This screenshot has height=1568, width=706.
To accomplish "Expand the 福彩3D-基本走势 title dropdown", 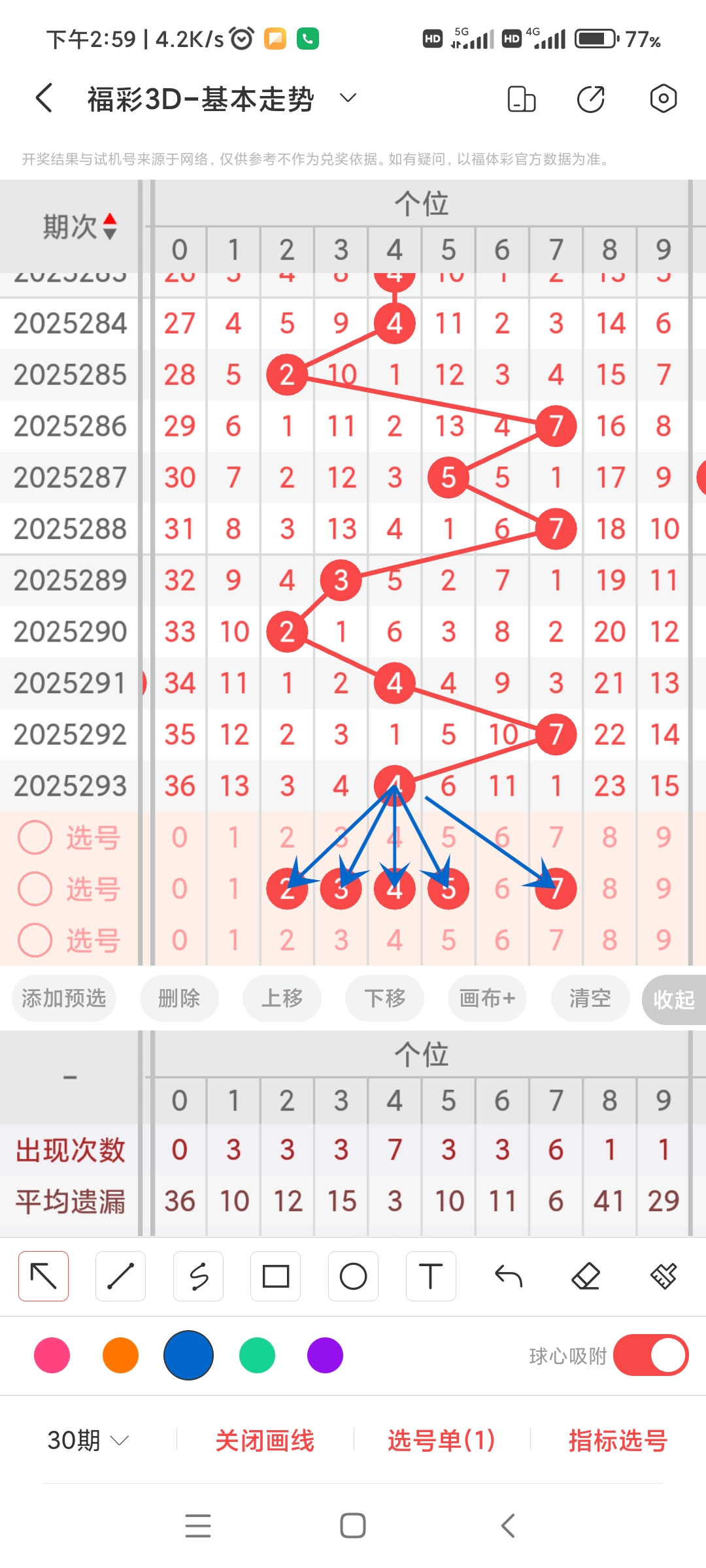I will (x=348, y=98).
